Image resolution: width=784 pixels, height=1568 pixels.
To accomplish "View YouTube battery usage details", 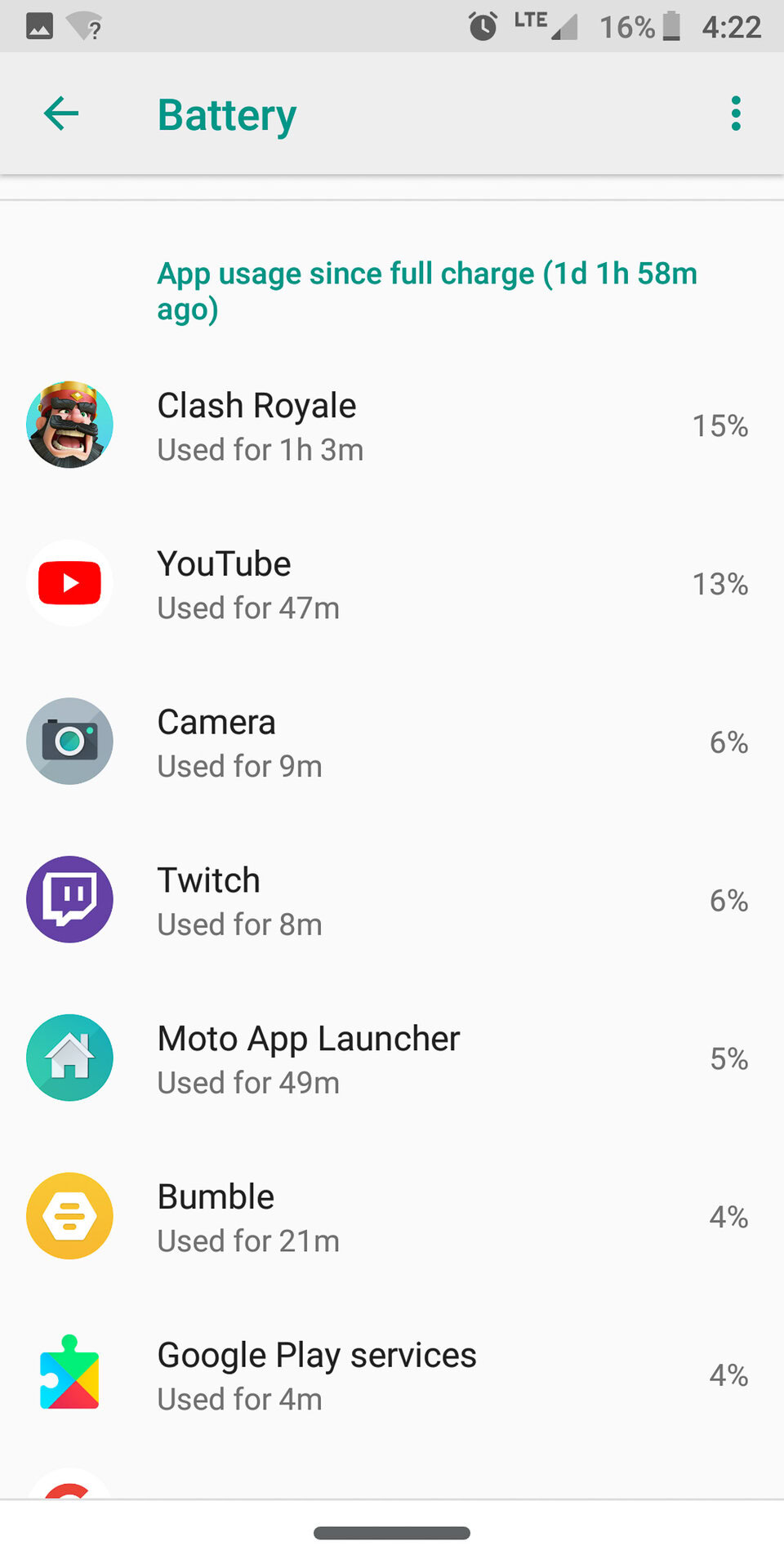I will (x=392, y=584).
